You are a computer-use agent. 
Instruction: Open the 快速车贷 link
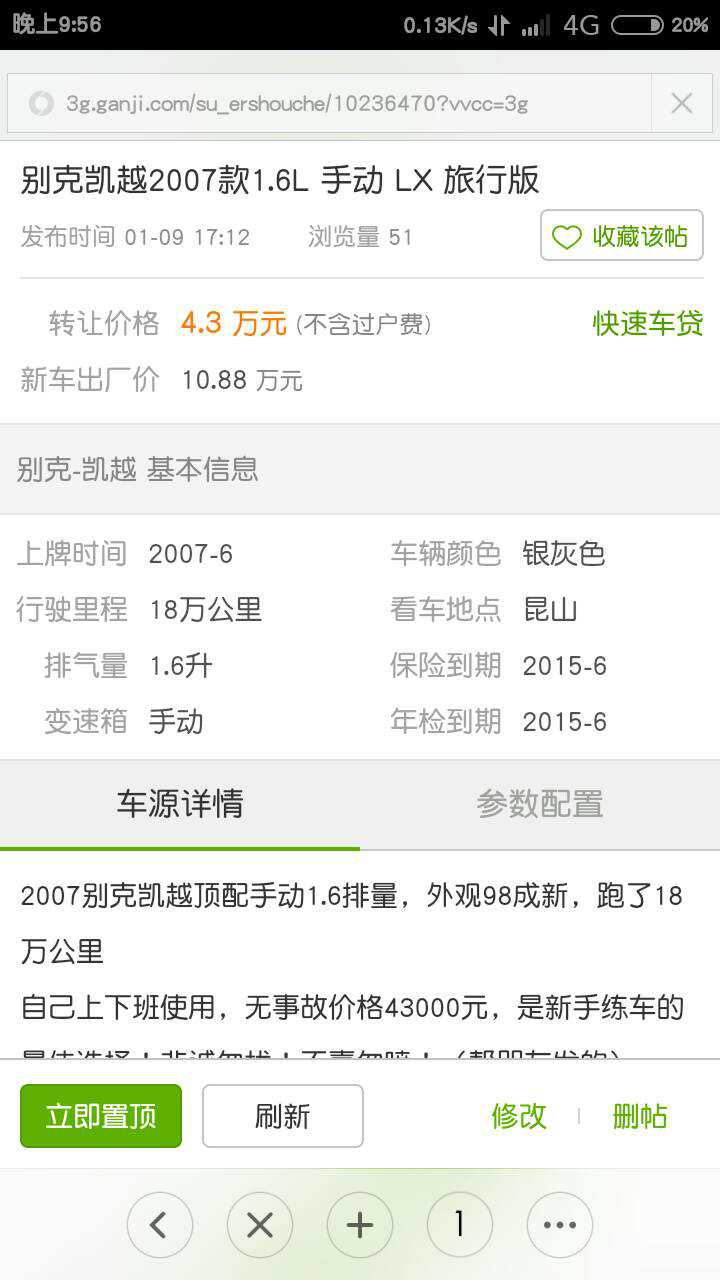[648, 323]
